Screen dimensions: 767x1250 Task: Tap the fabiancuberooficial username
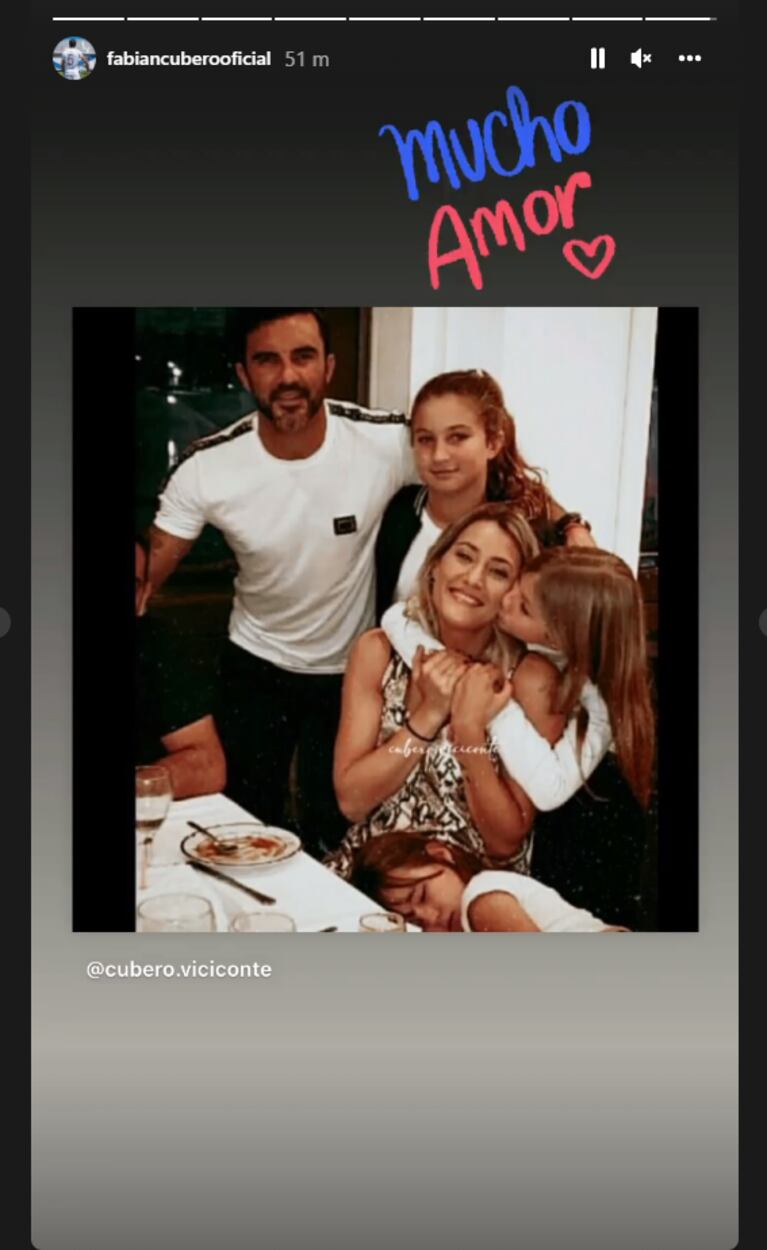[188, 59]
